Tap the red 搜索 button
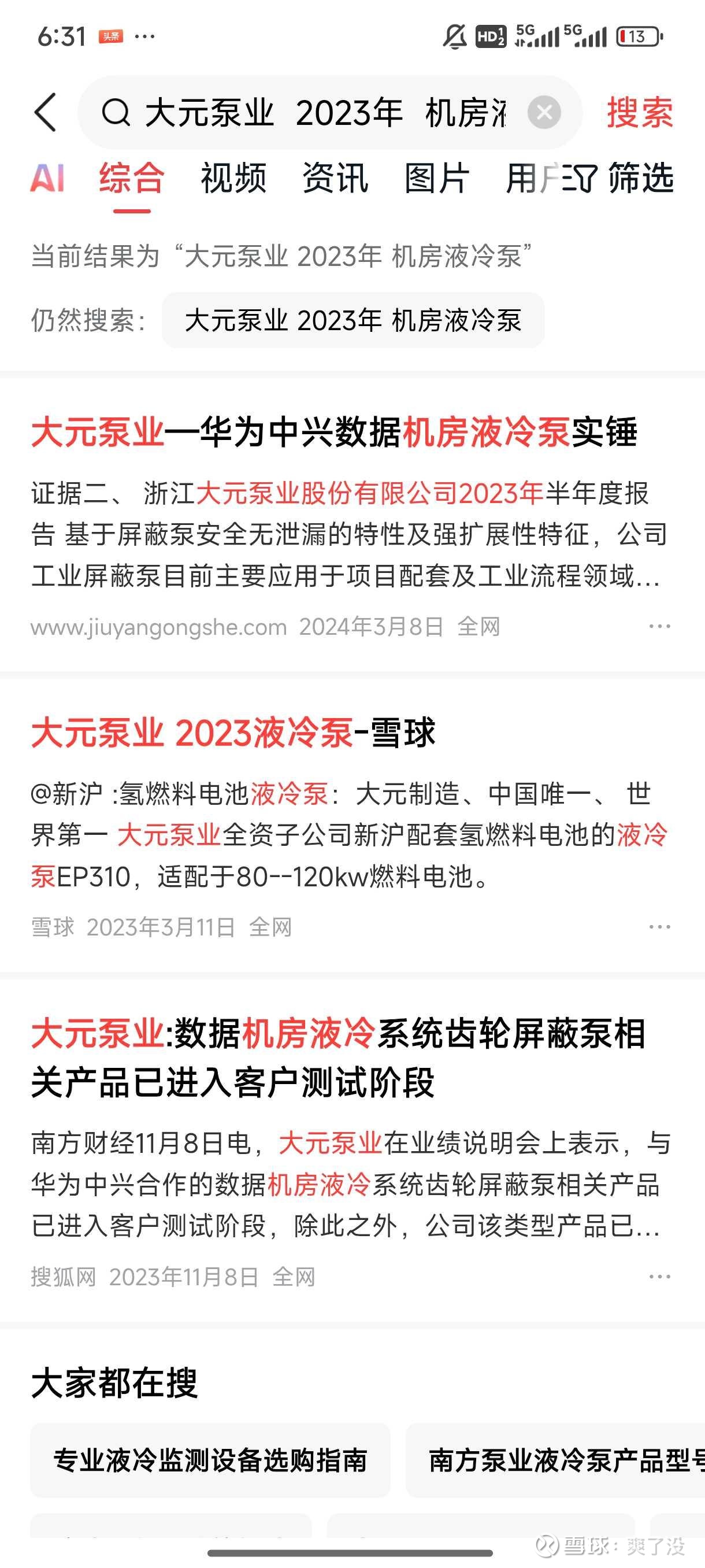The image size is (705, 1568). tap(640, 113)
